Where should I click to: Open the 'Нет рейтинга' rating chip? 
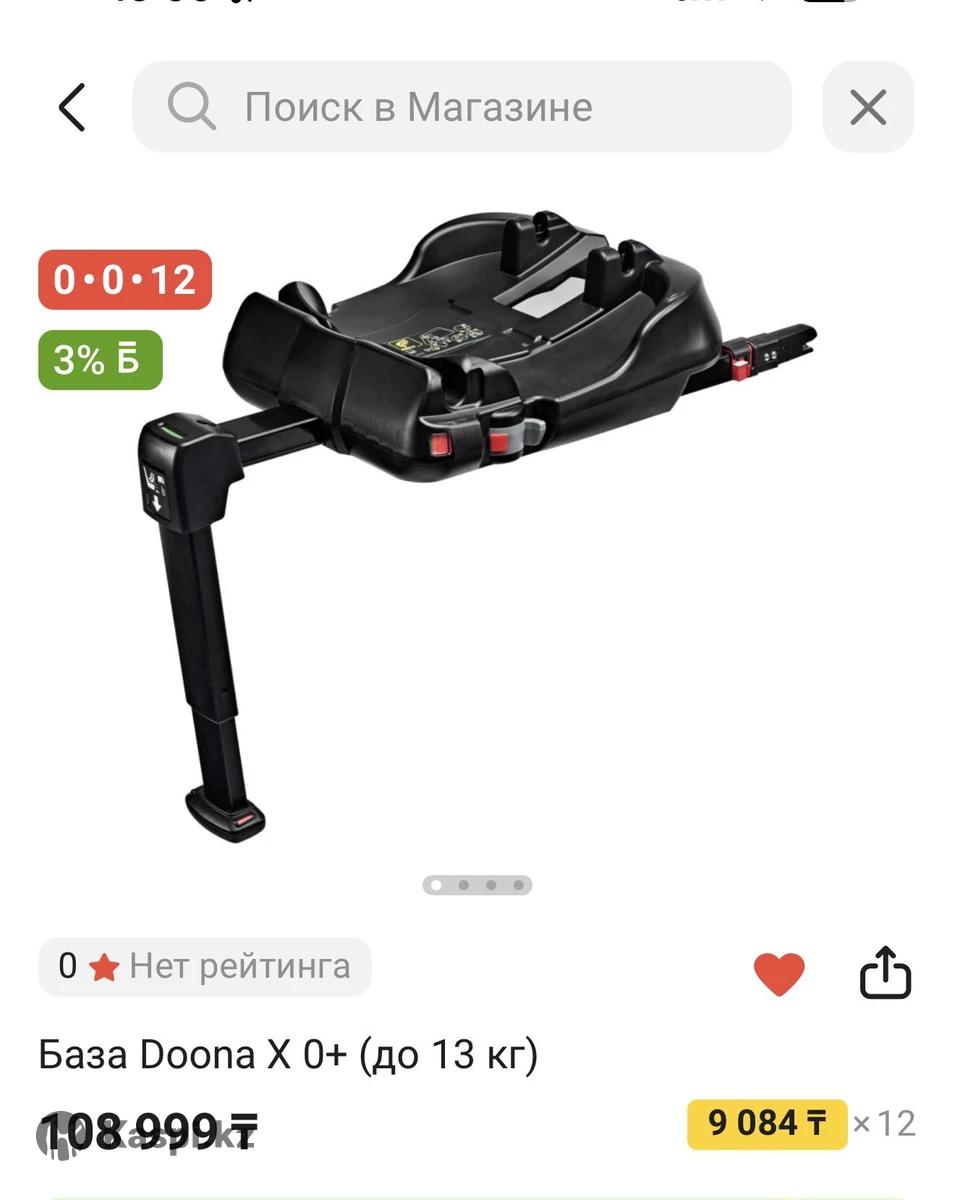click(x=205, y=966)
